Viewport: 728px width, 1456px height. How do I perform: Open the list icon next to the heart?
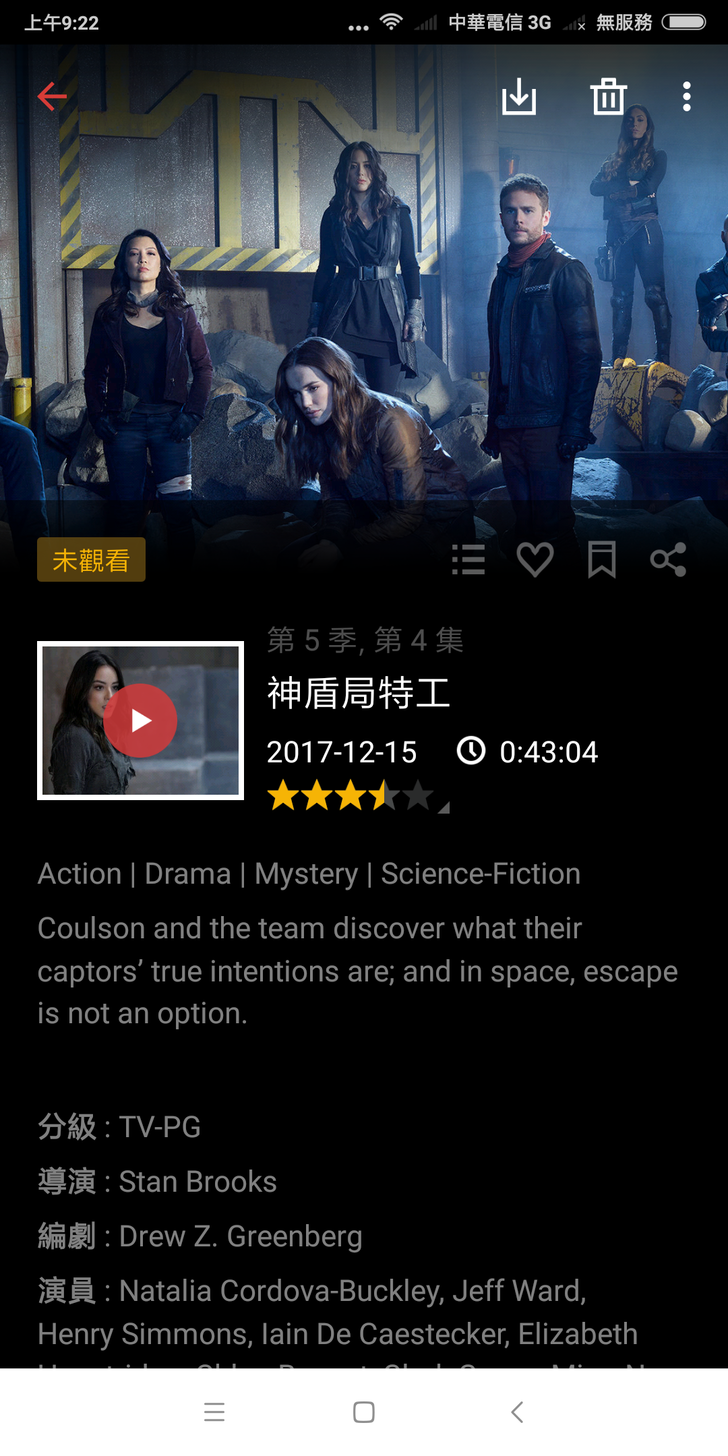468,560
